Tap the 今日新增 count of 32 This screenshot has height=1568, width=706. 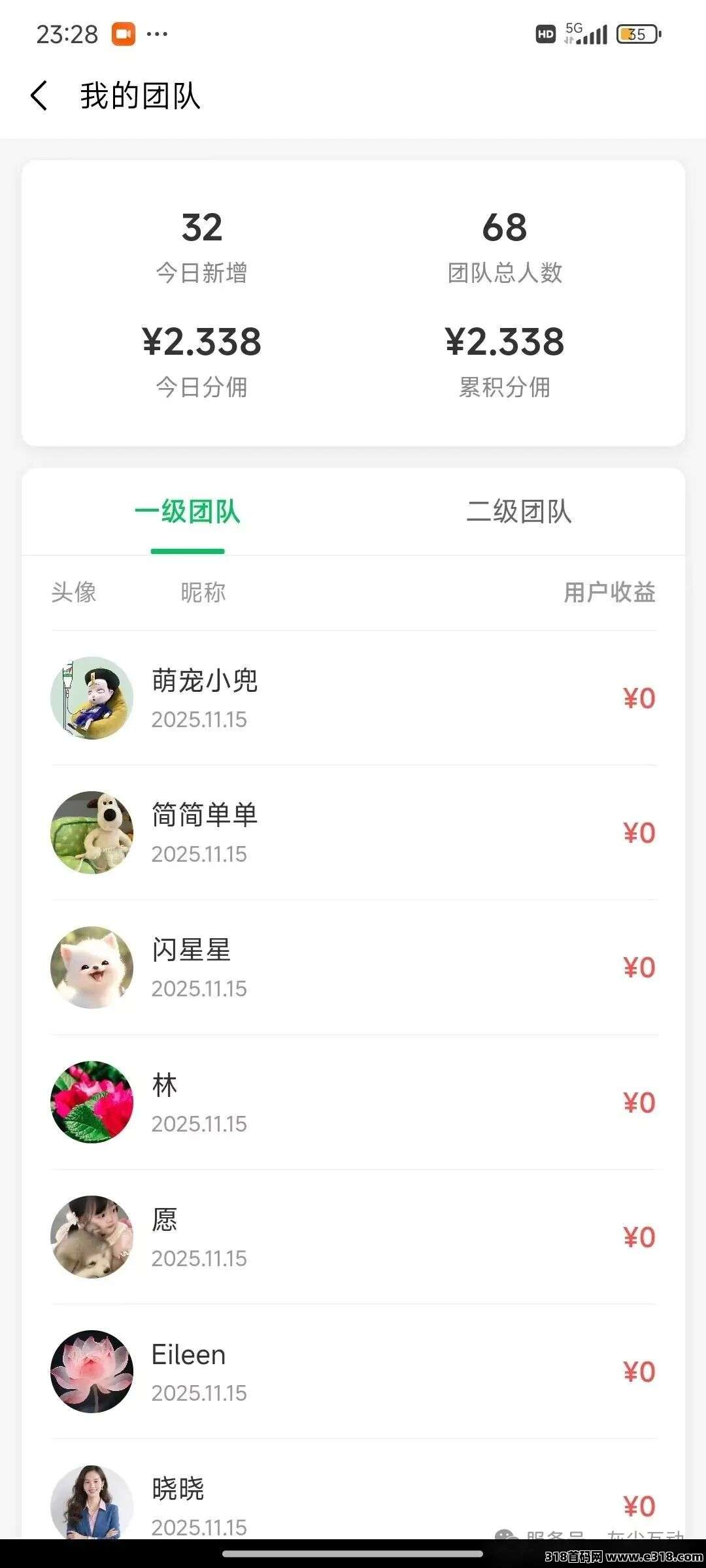(x=201, y=228)
